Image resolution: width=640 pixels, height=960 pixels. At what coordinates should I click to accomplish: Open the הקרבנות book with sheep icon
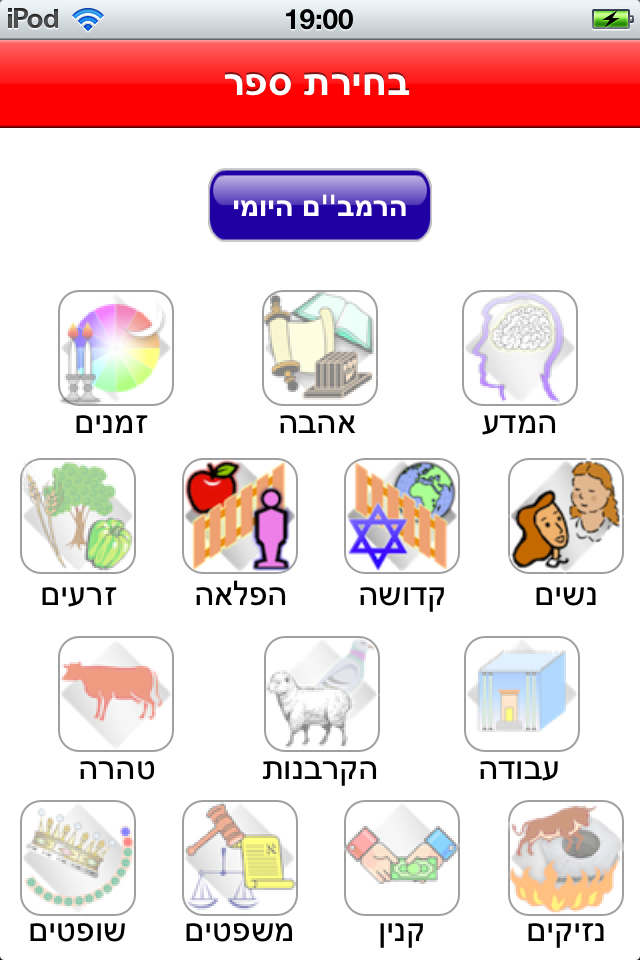[321, 694]
